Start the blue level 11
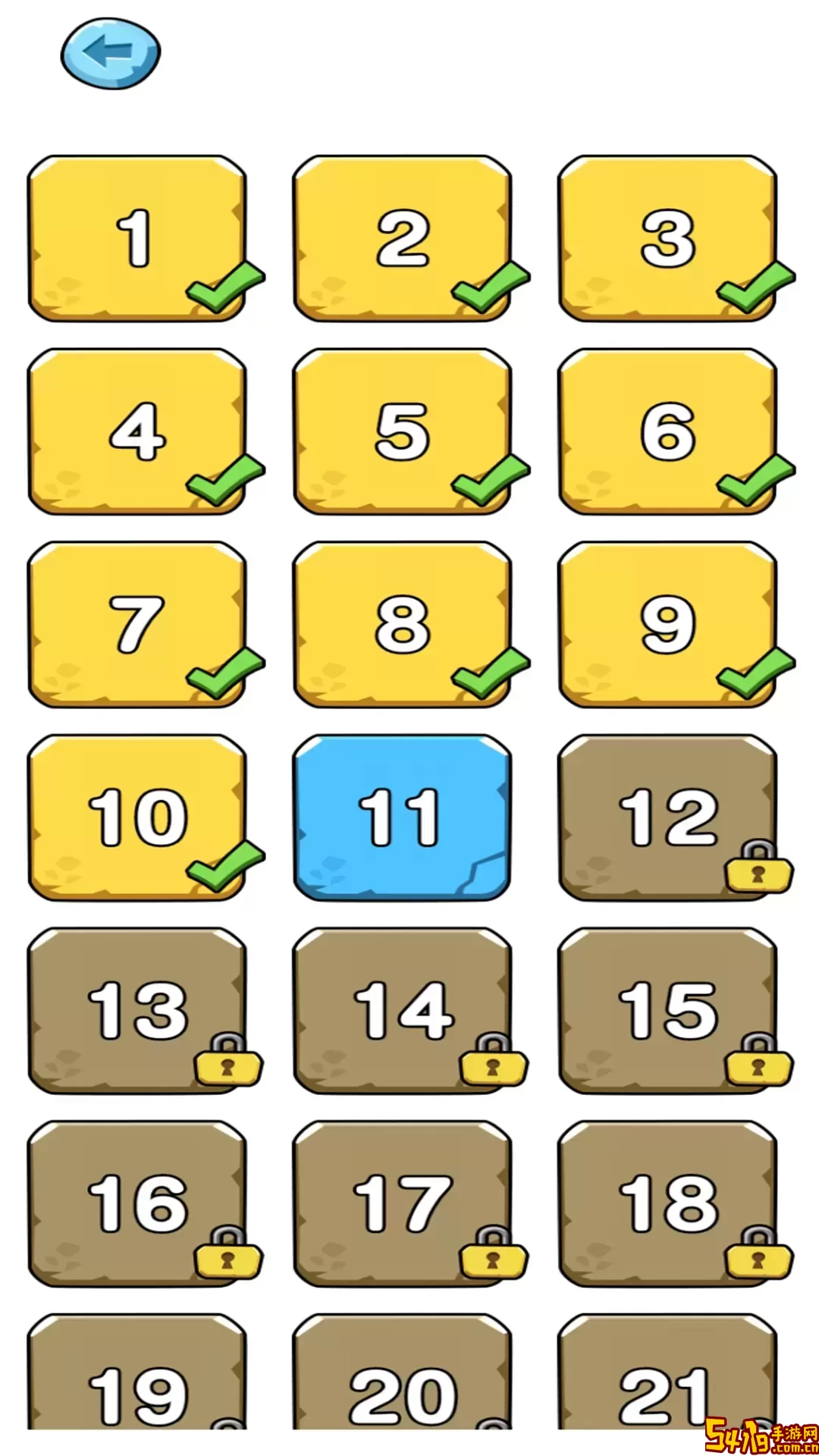 [402, 817]
